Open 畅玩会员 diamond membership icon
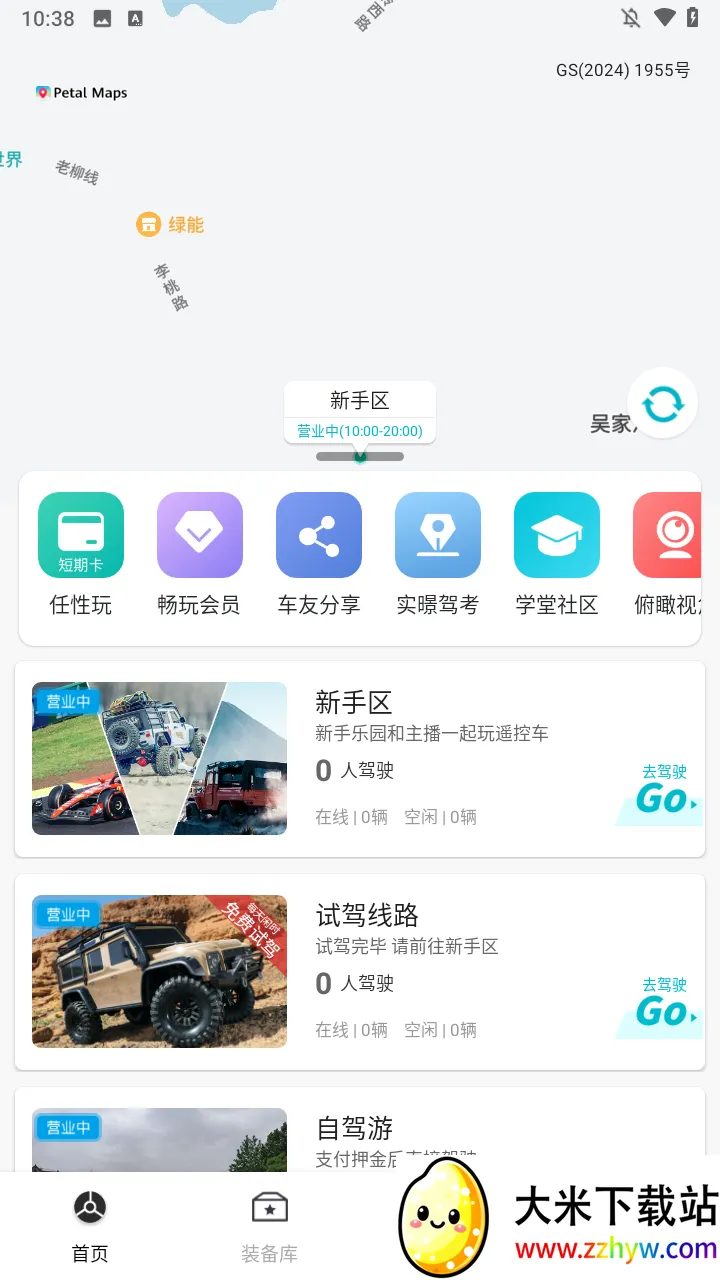 [x=199, y=535]
